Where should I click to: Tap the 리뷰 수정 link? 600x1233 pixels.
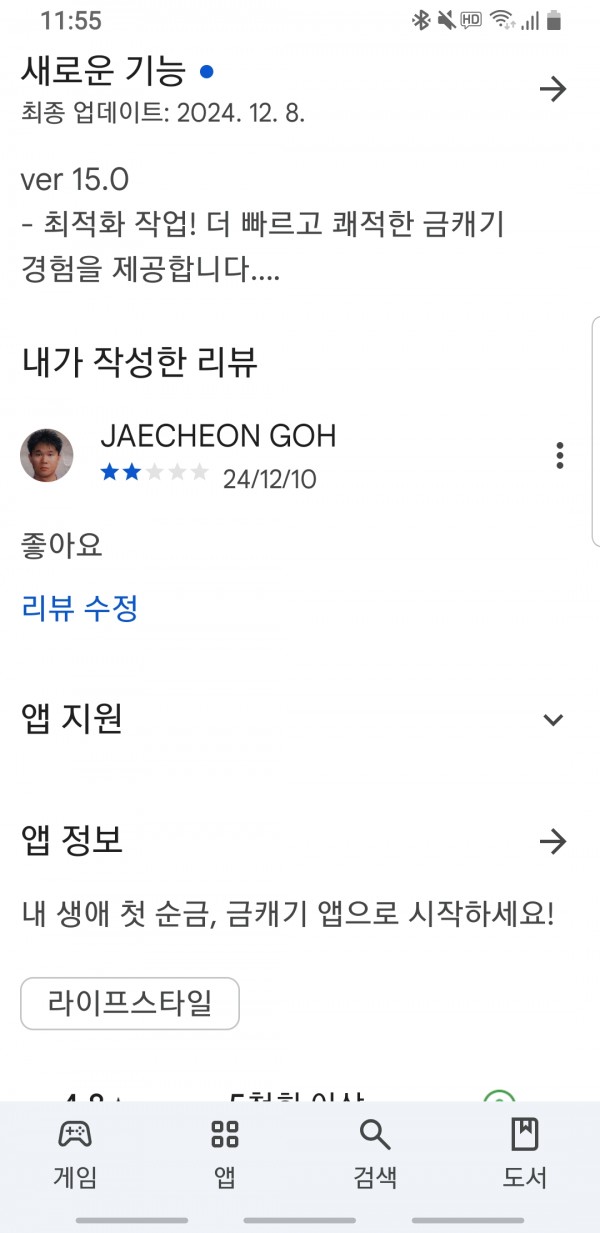tap(79, 607)
